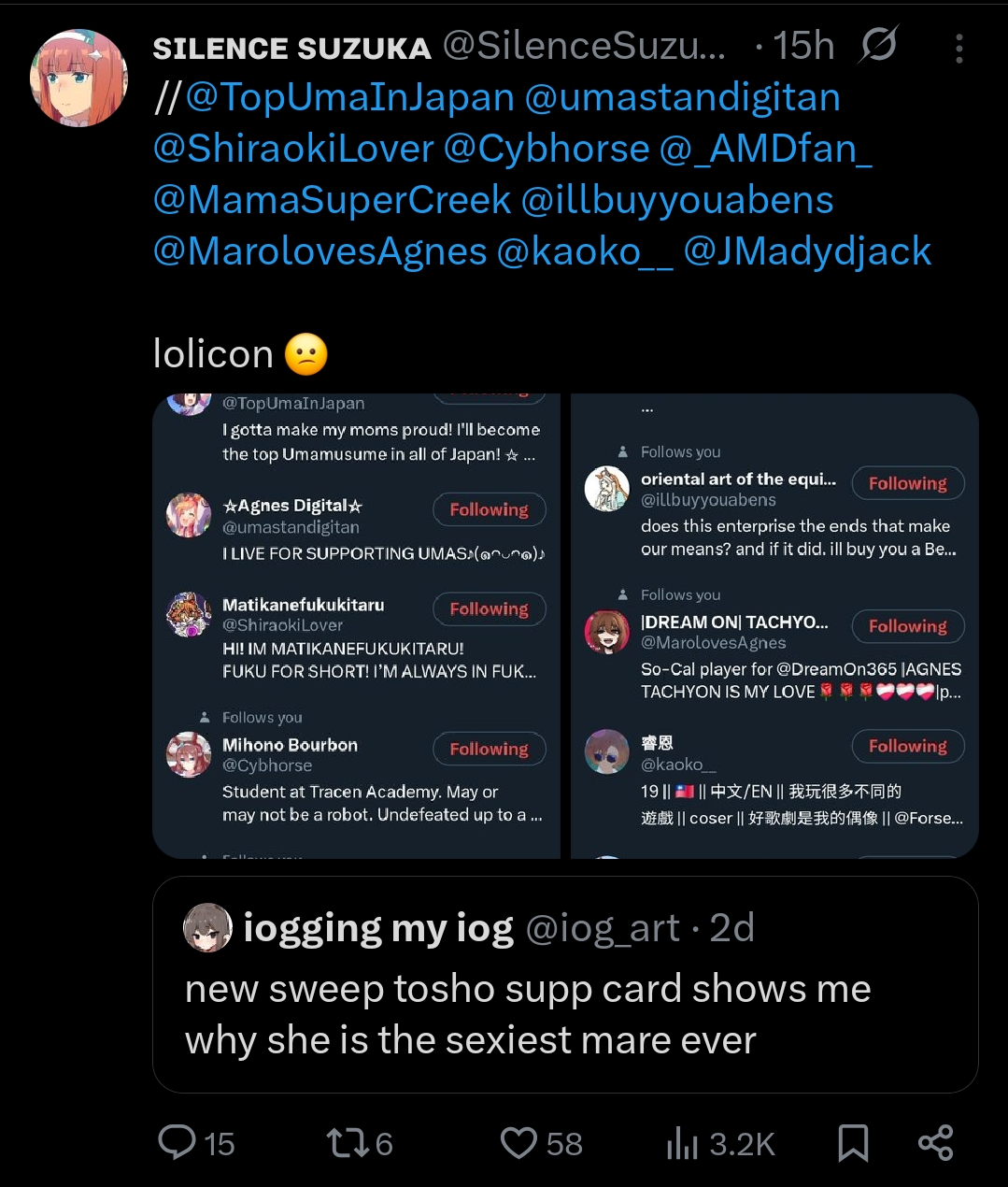Open the @_AMDfan_ mention

click(765, 149)
